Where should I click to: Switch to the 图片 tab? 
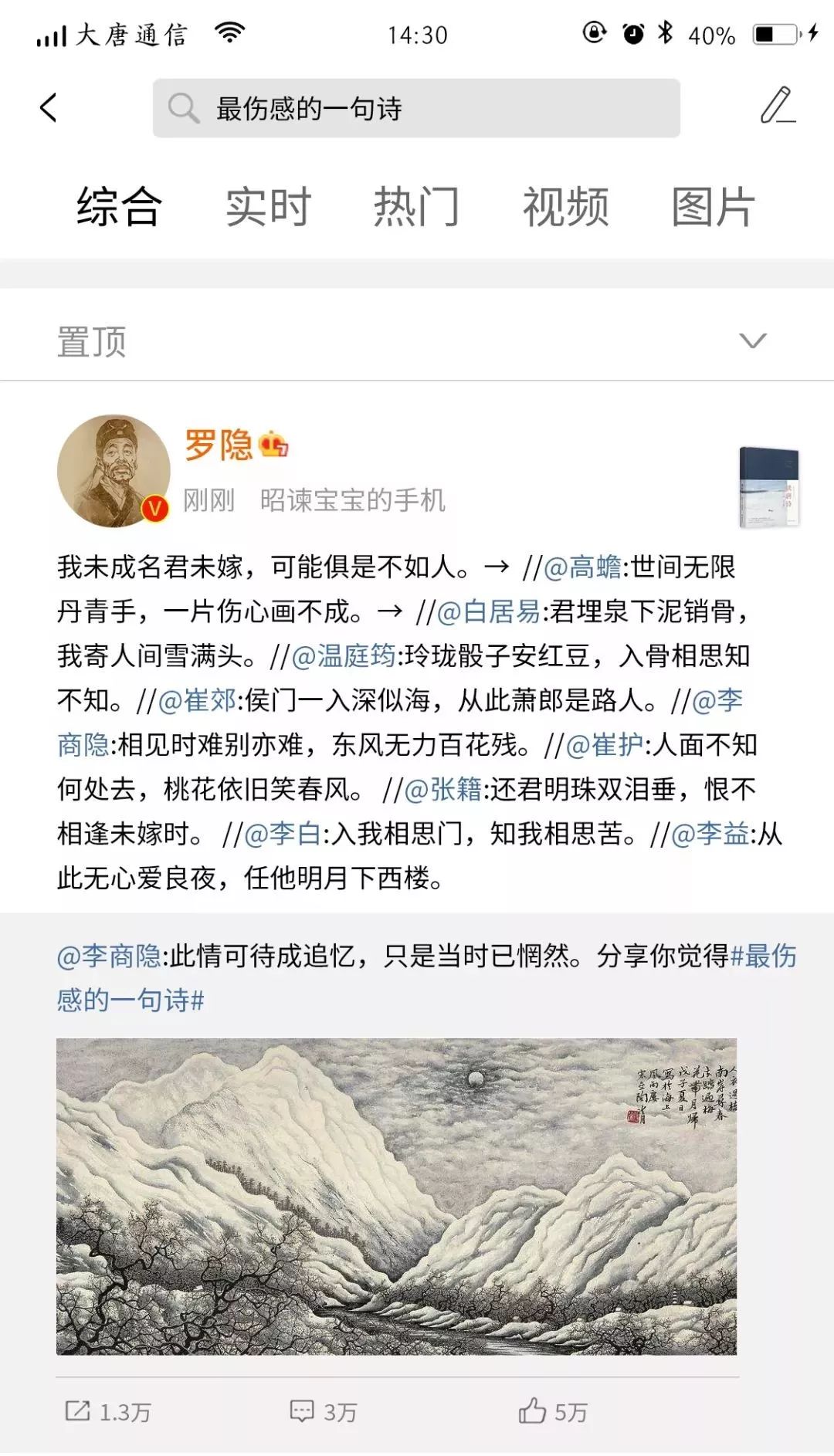(x=713, y=207)
